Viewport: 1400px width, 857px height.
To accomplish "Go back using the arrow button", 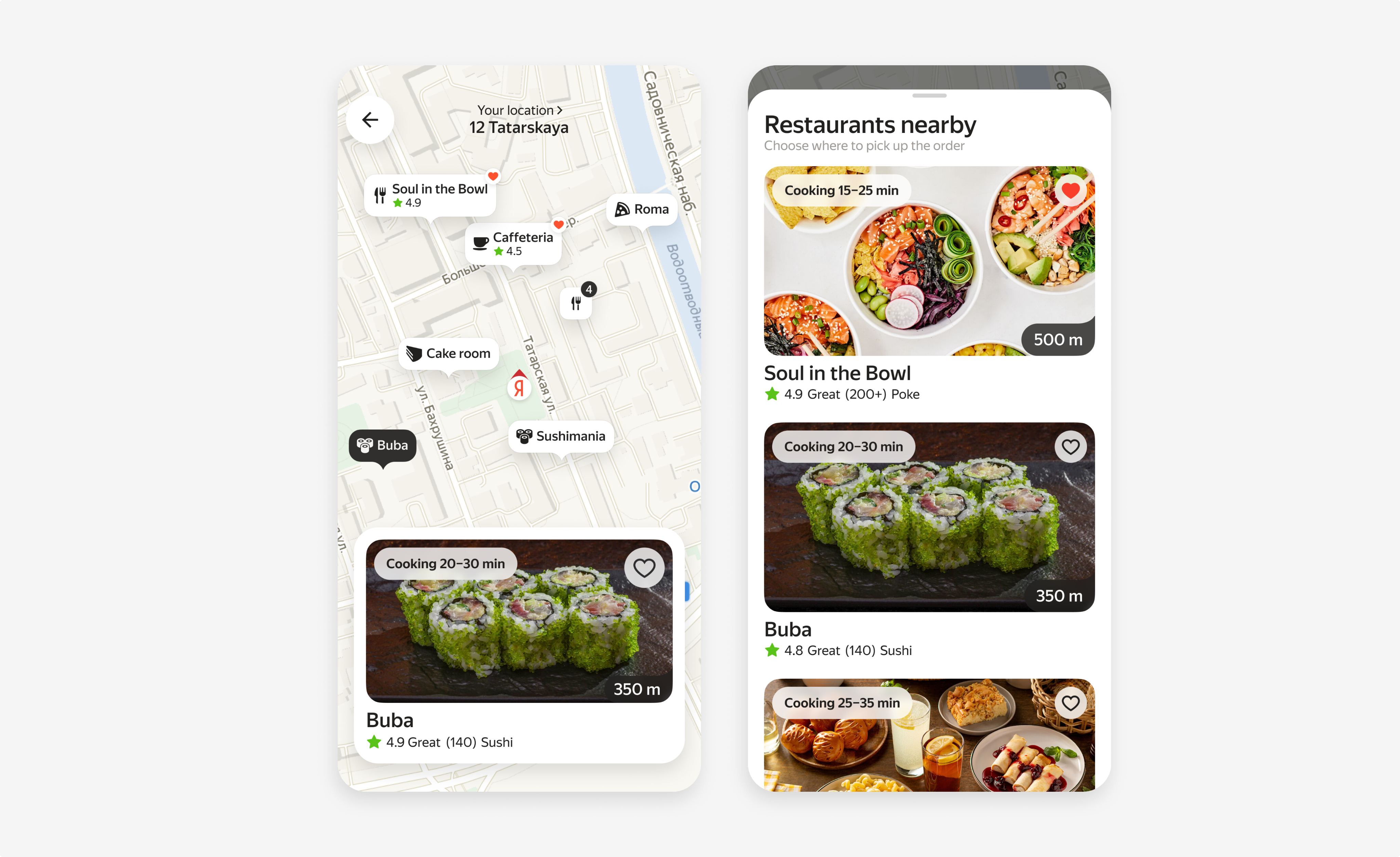I will pyautogui.click(x=370, y=120).
